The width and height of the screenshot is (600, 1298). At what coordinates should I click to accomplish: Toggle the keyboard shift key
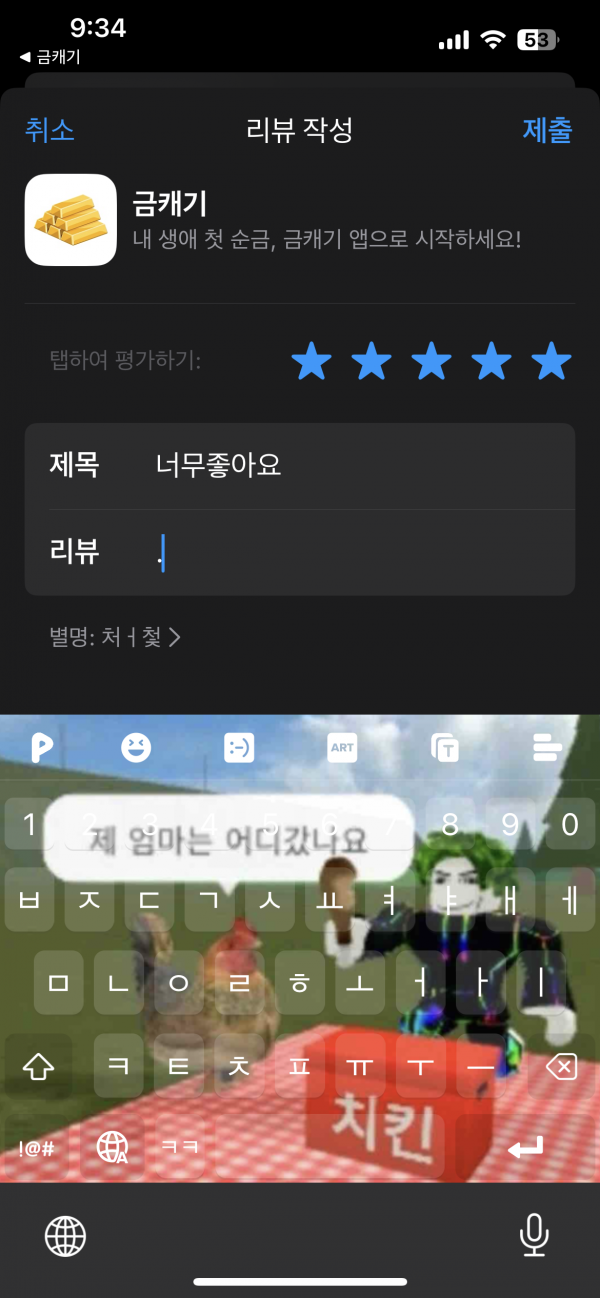coord(37,1068)
